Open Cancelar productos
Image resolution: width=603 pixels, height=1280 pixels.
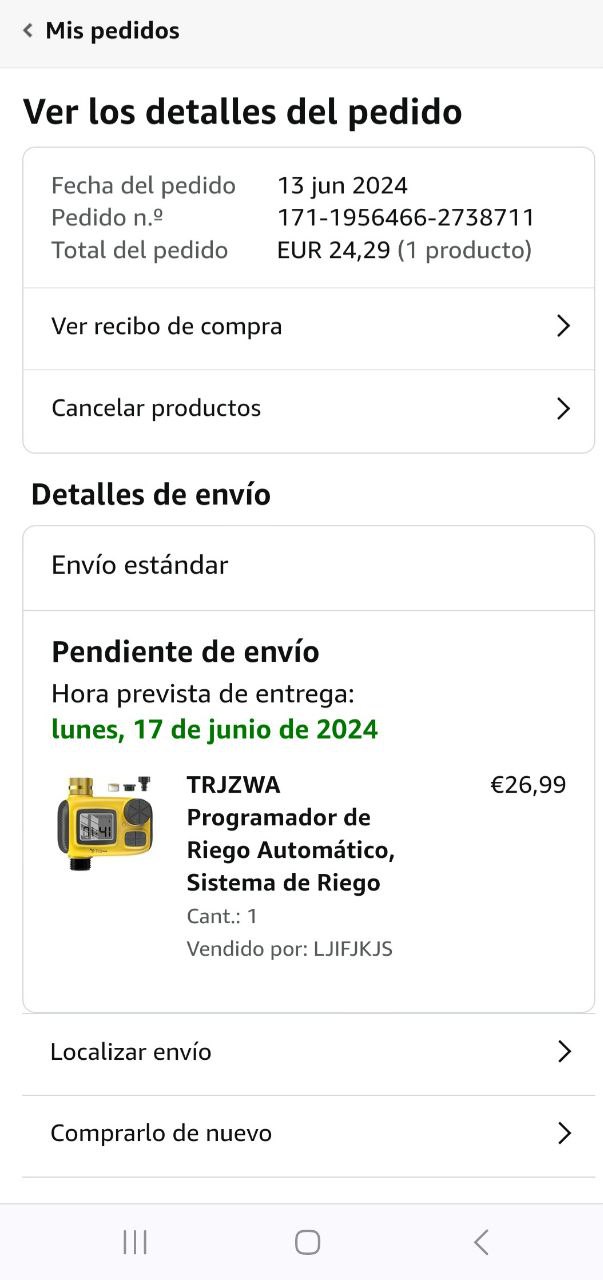[308, 408]
